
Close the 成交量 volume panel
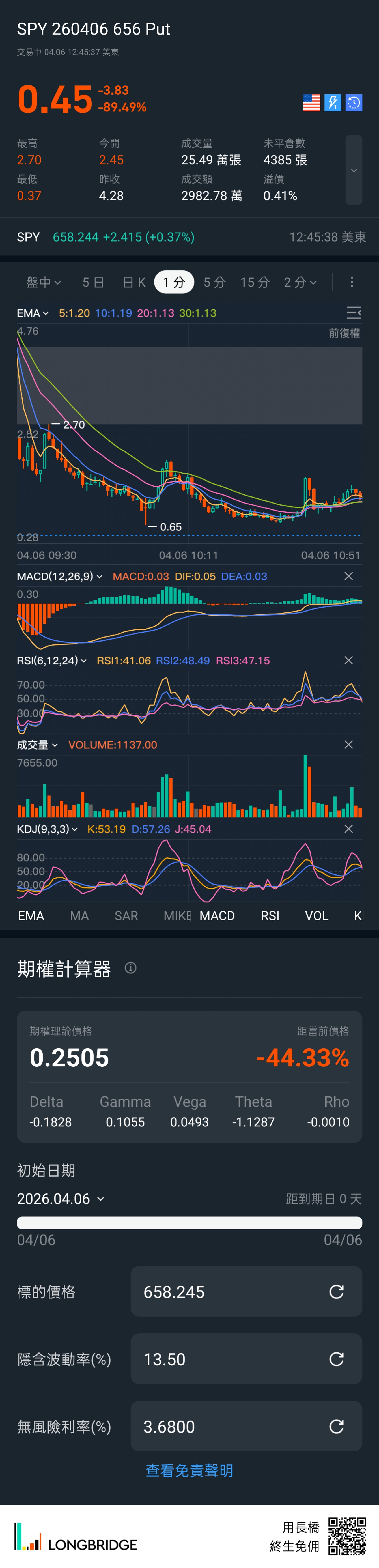pyautogui.click(x=349, y=744)
